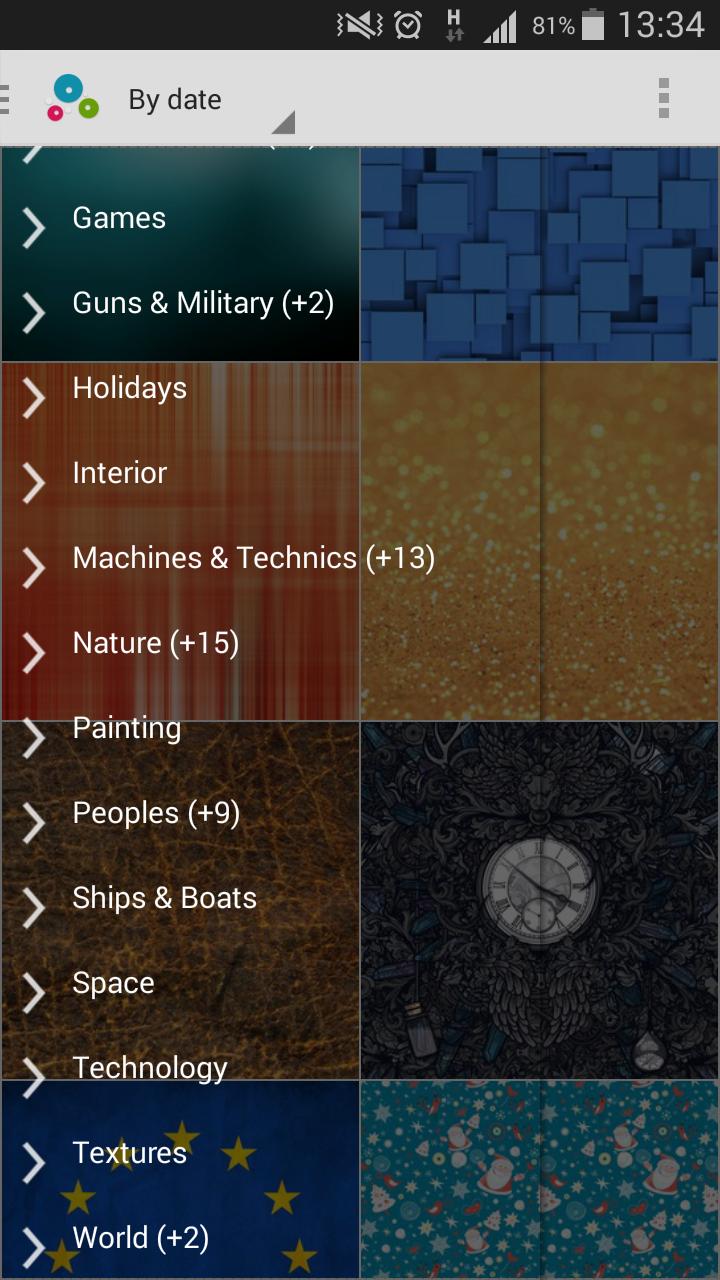The height and width of the screenshot is (1280, 720).
Task: Tap the colorful app logo icon
Action: (72, 98)
